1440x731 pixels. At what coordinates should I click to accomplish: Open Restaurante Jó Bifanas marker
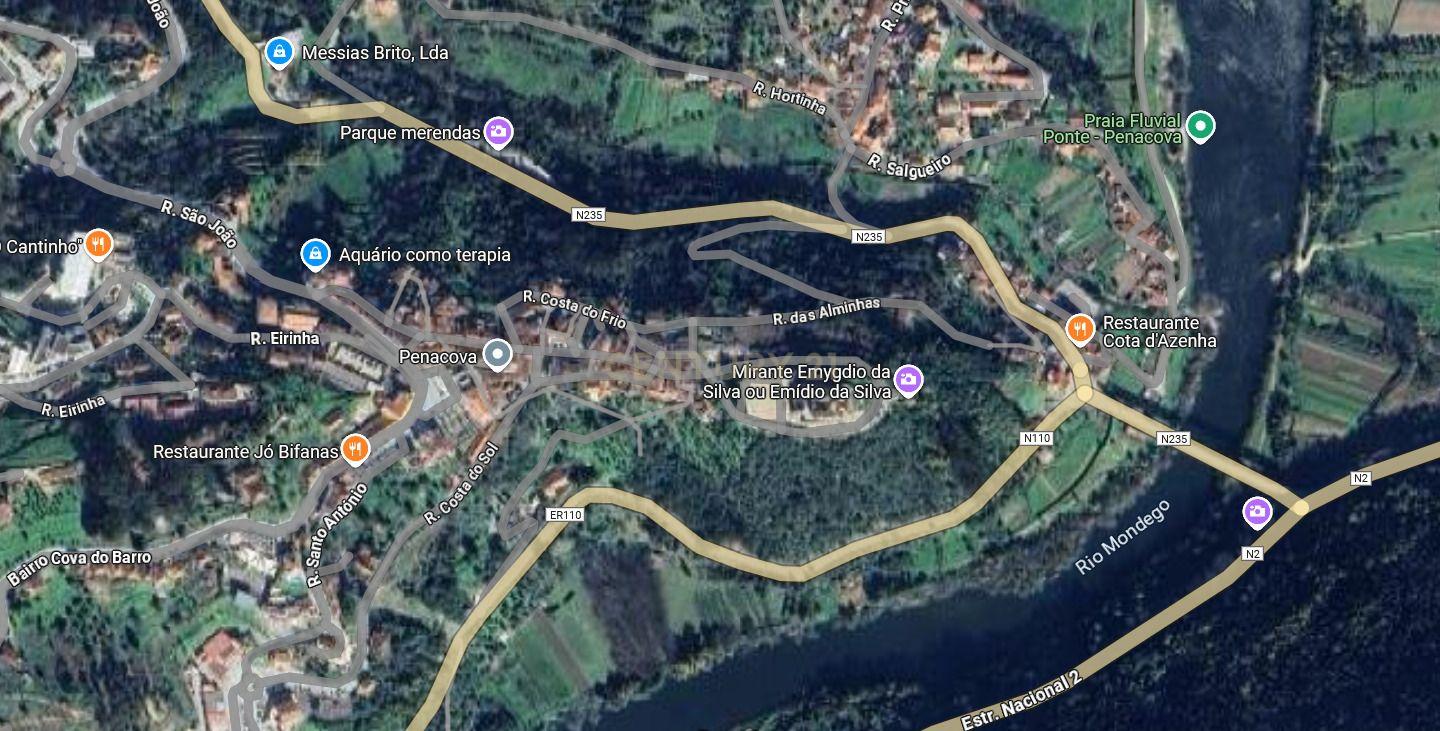(354, 449)
